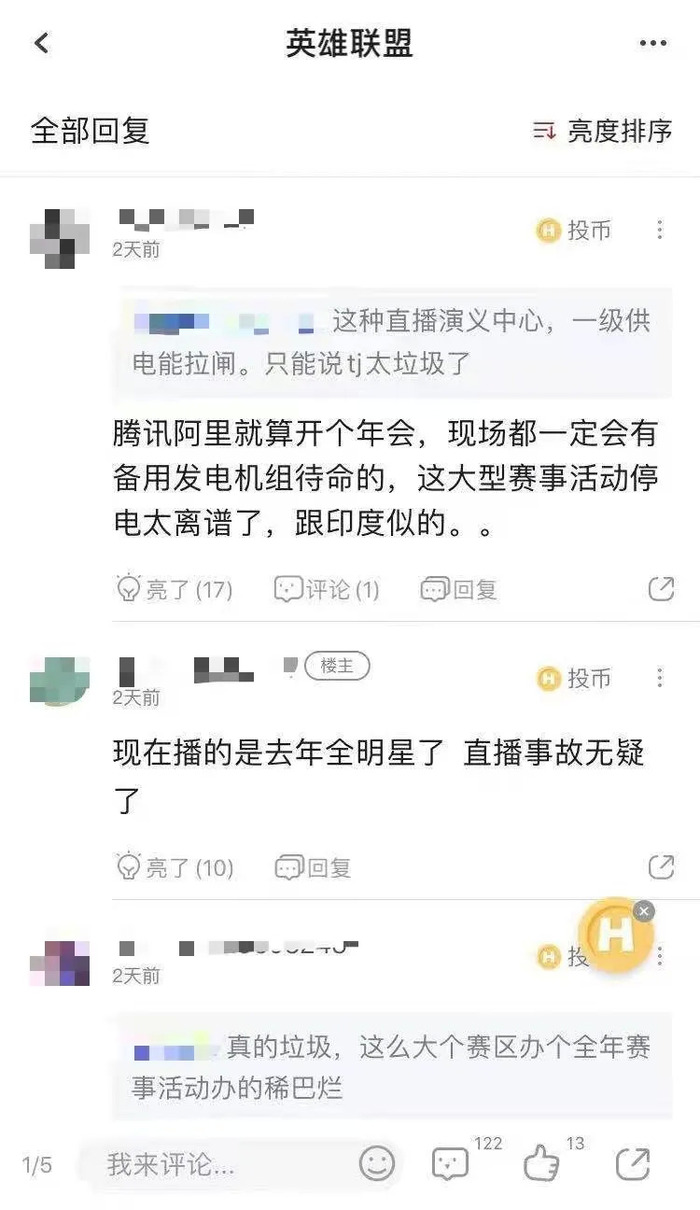This screenshot has width=700, height=1210.
Task: View the 122 comments
Action: [x=452, y=1163]
